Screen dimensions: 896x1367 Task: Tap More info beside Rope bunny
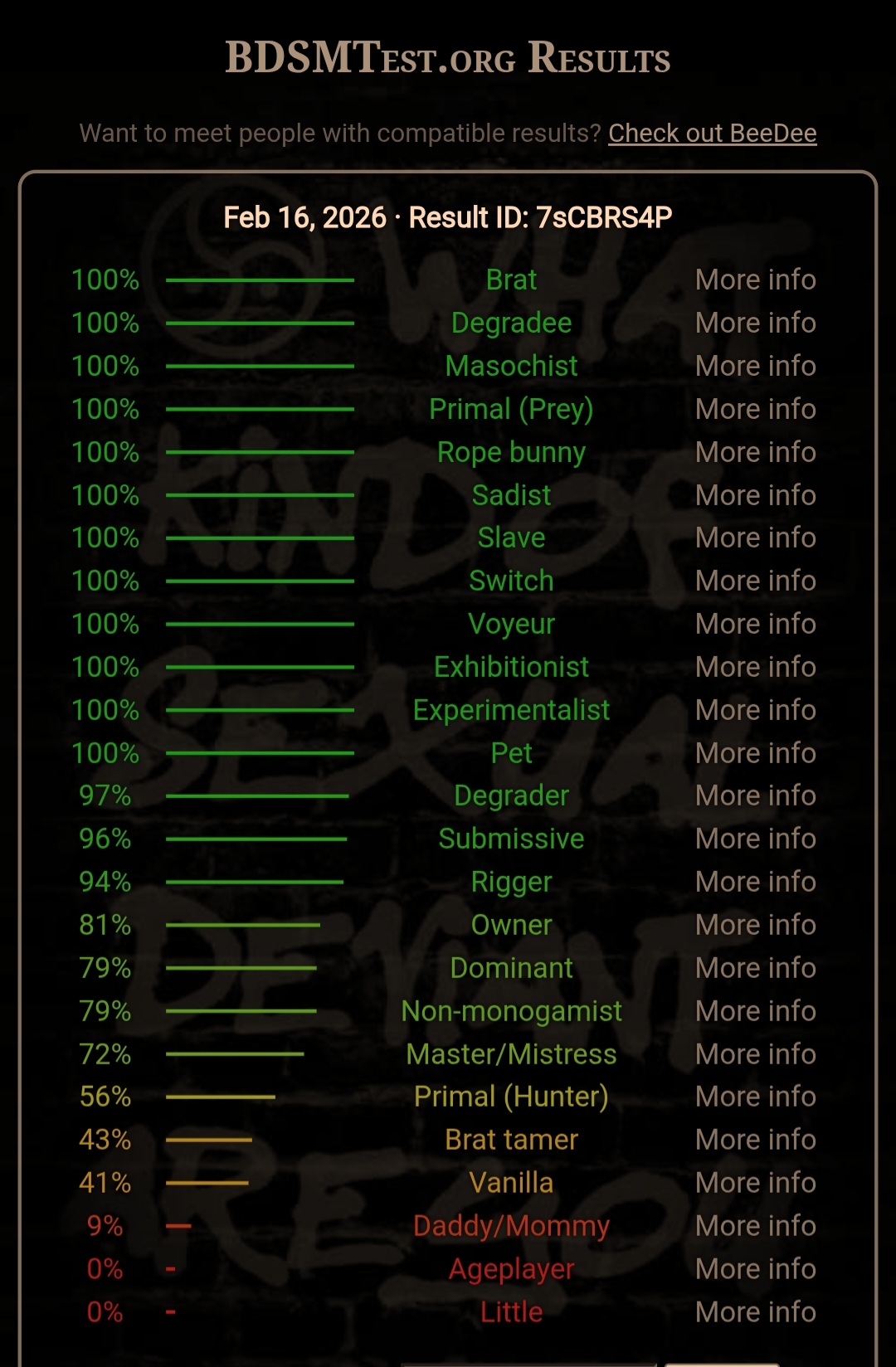(x=755, y=452)
